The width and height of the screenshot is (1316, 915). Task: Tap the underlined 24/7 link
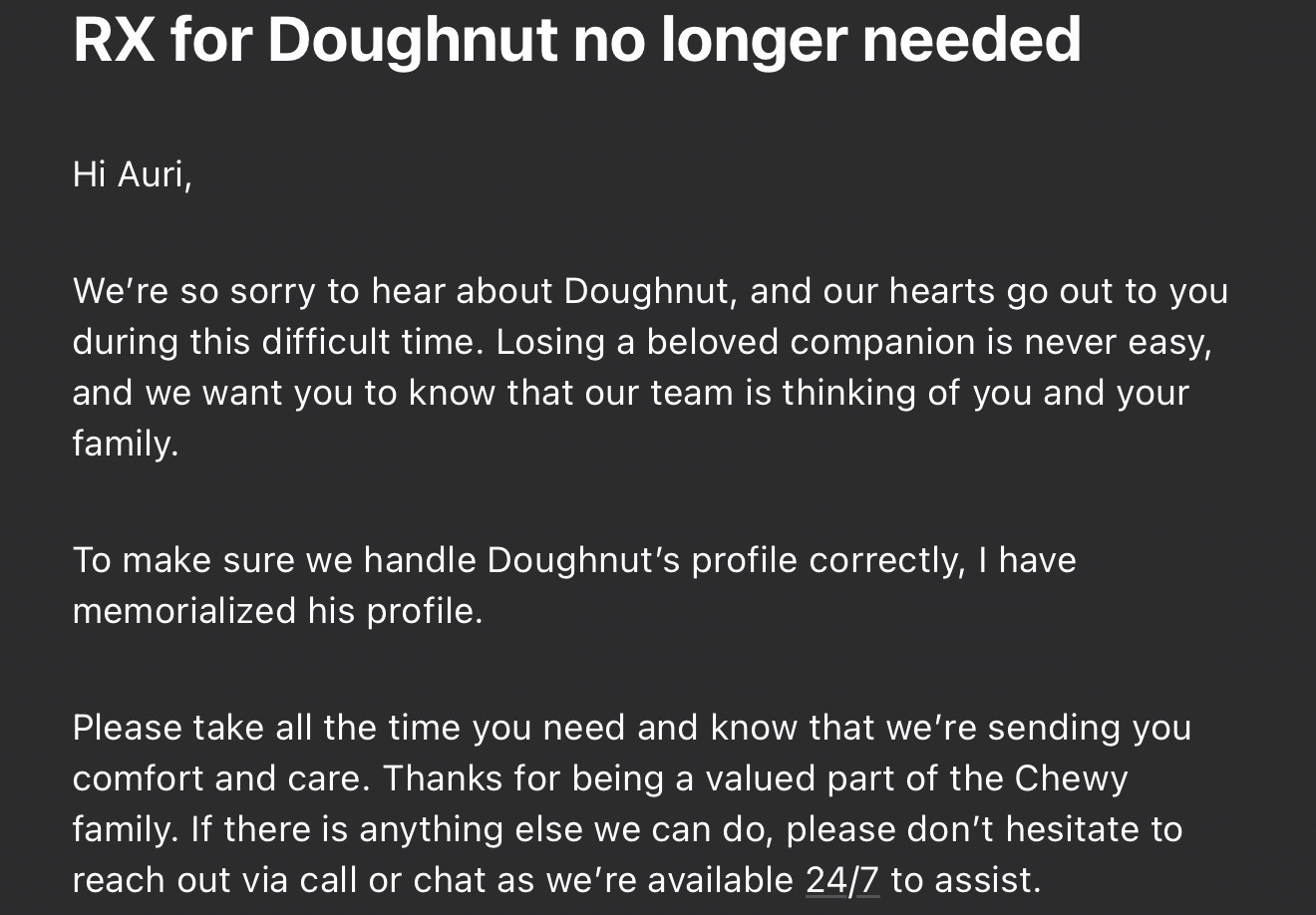click(x=842, y=880)
